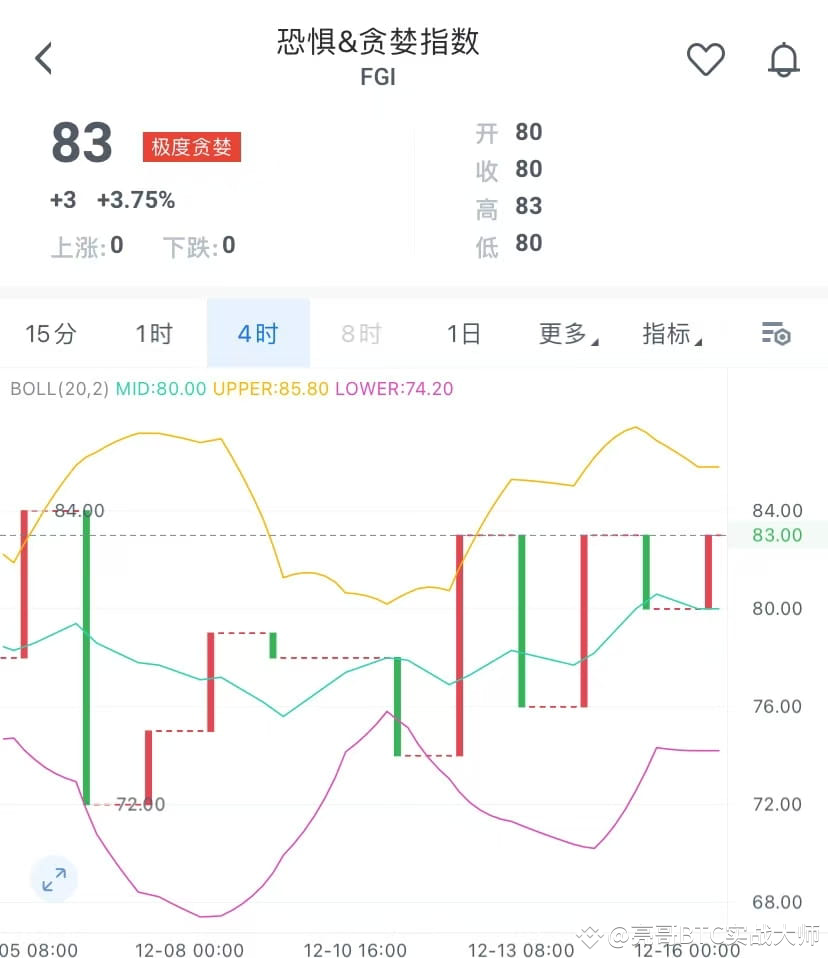Switch to the 15分 timeframe tab
828x958 pixels.
(51, 334)
